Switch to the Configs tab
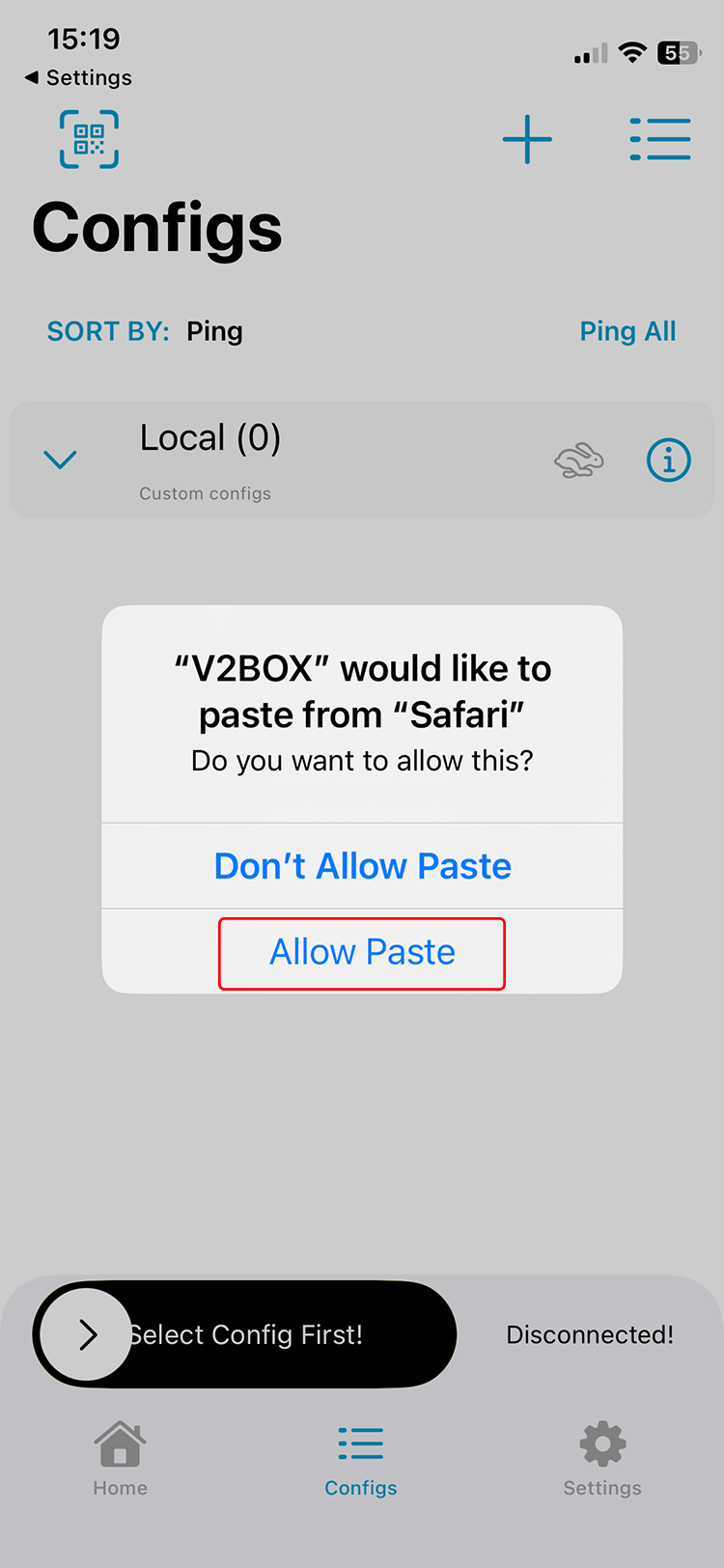This screenshot has height=1568, width=724. point(361,1458)
